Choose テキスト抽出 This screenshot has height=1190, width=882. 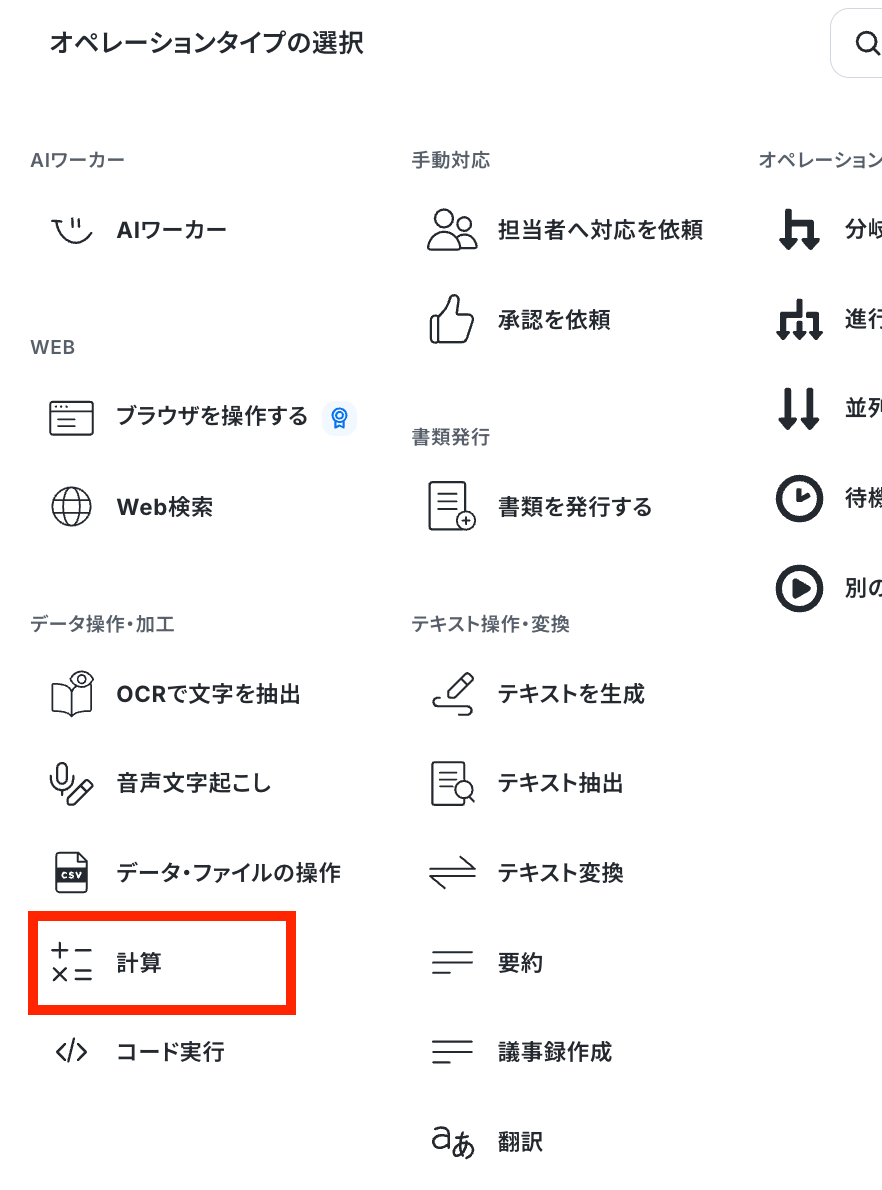(x=526, y=783)
